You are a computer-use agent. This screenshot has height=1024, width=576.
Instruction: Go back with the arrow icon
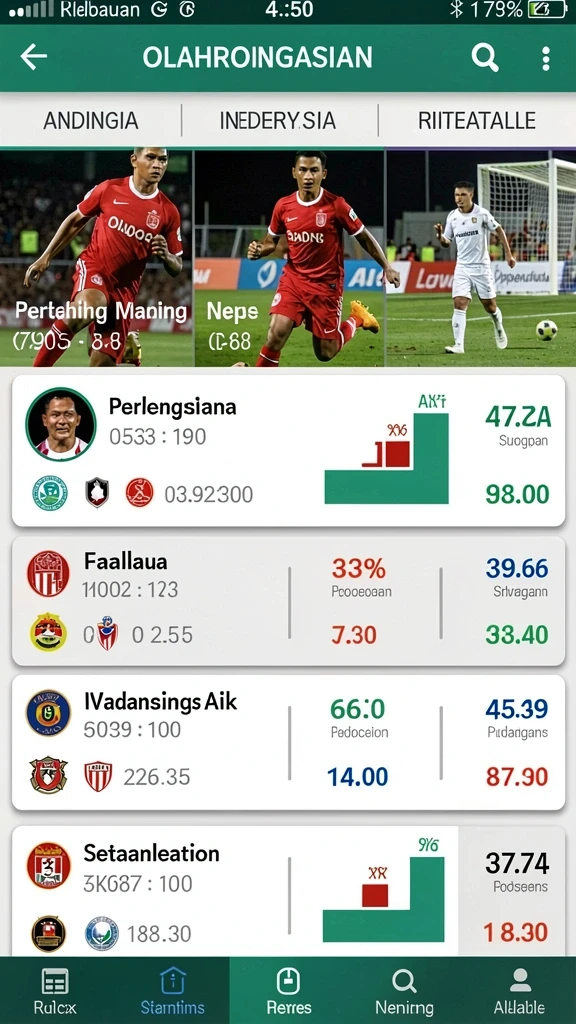tap(33, 57)
